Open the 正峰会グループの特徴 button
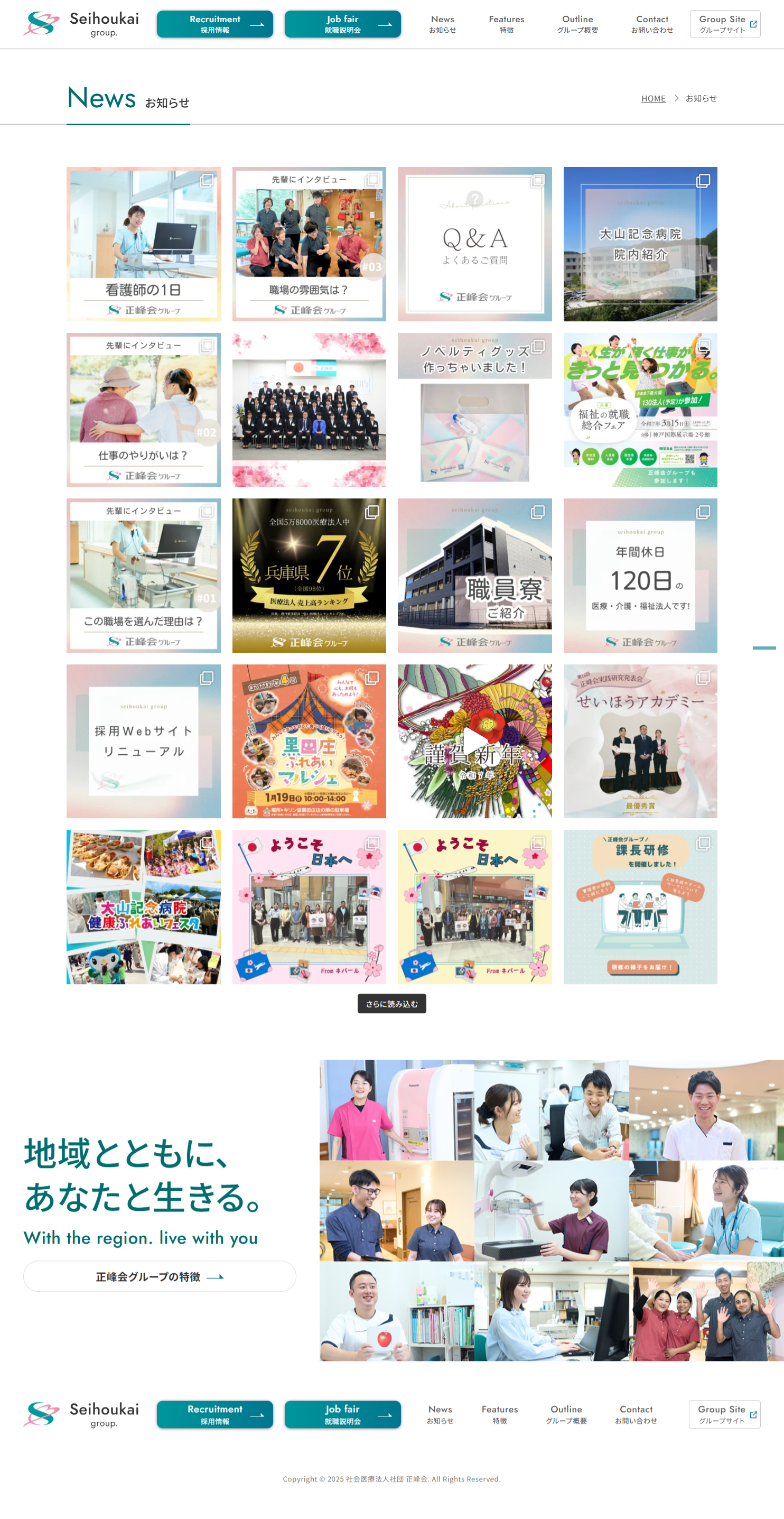 click(159, 1276)
